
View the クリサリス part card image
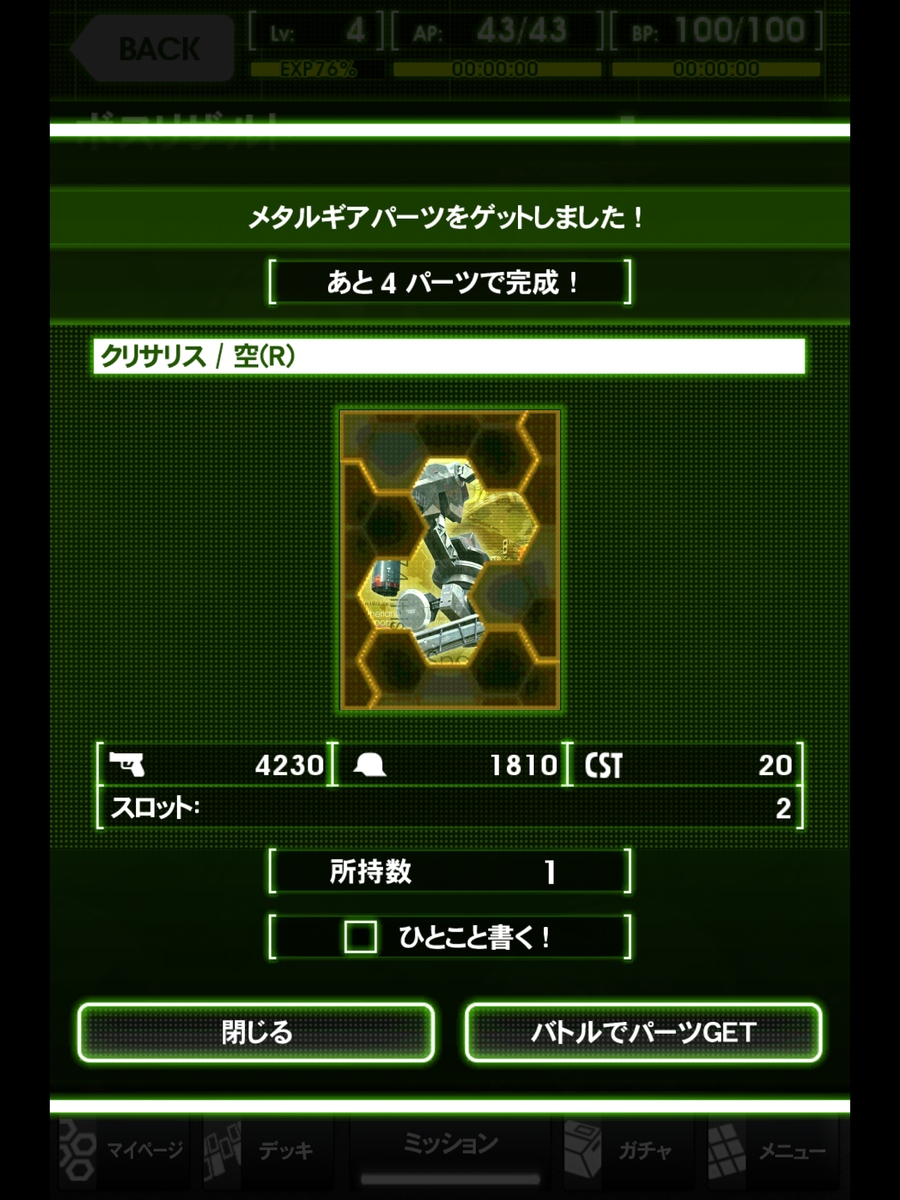450,560
